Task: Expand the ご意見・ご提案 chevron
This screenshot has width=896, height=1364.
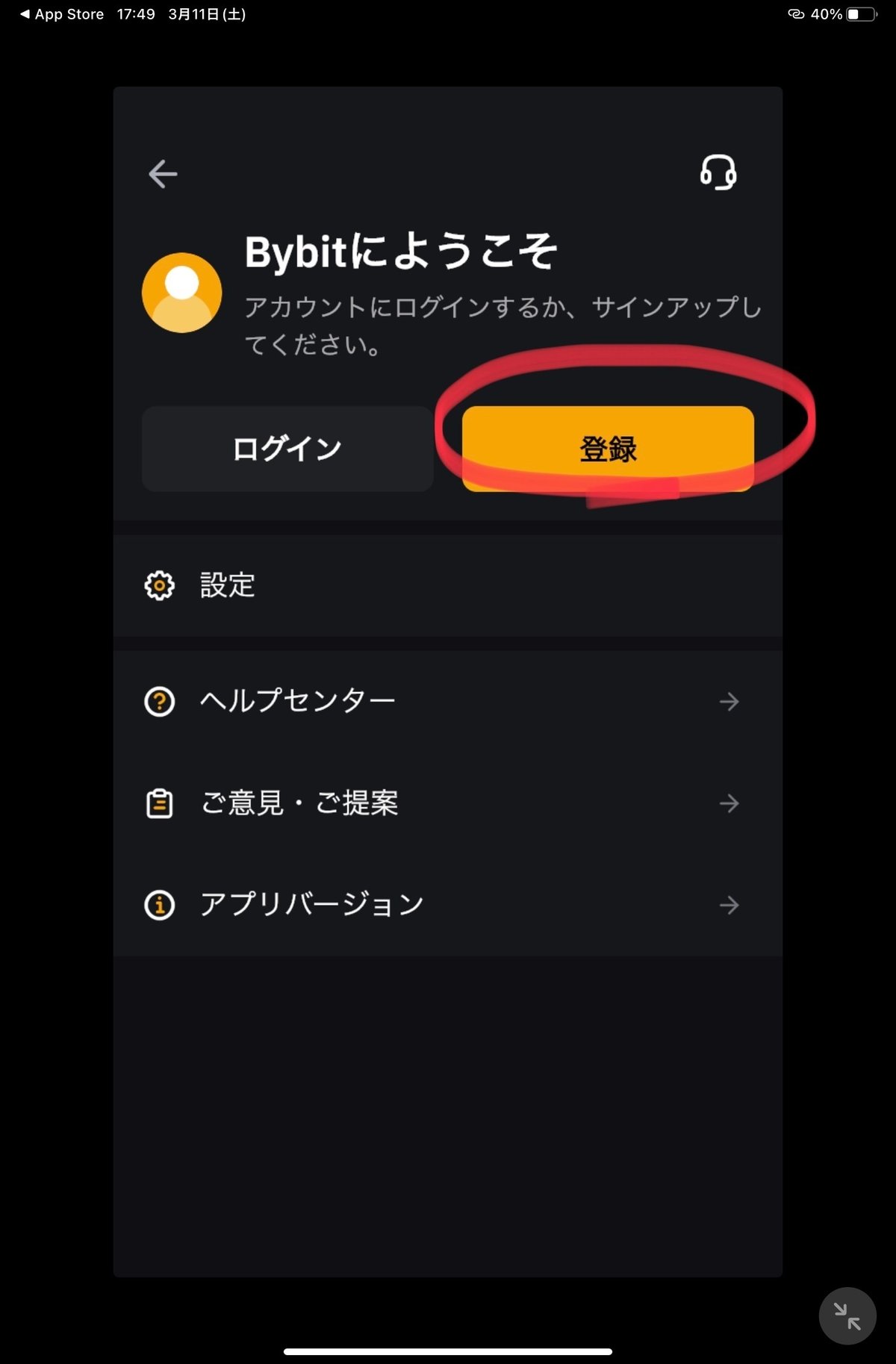Action: point(729,803)
